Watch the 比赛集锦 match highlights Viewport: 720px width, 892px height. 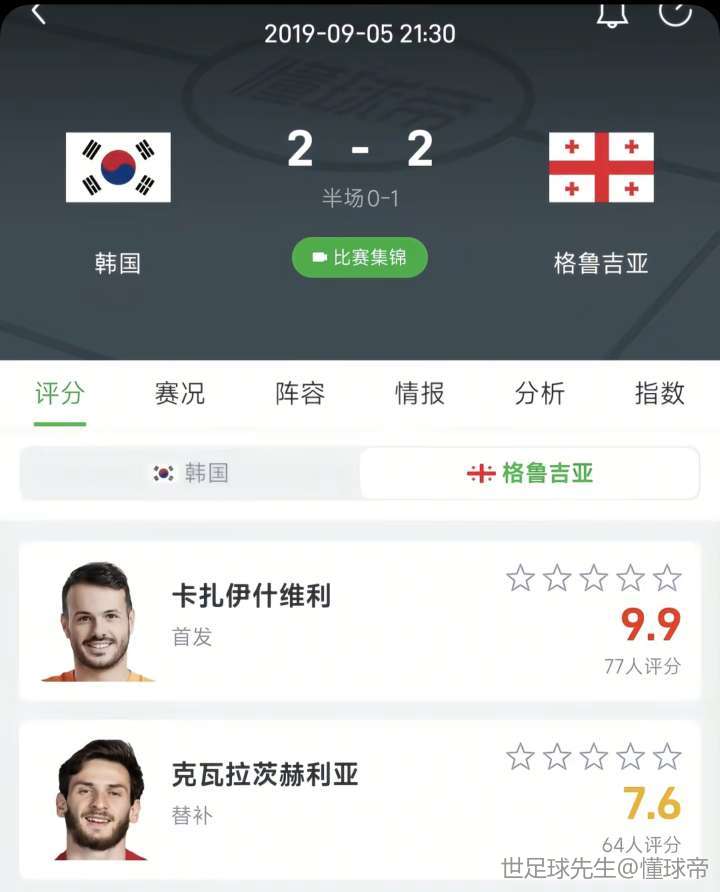tap(360, 258)
